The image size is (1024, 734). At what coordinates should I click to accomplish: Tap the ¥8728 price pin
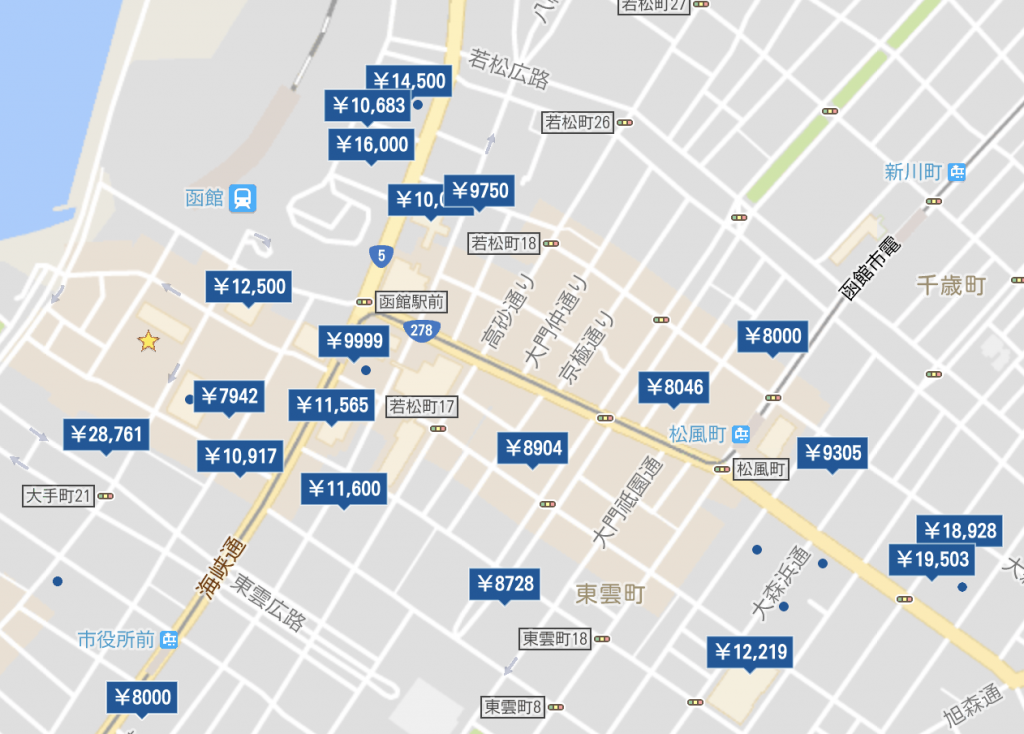point(505,584)
